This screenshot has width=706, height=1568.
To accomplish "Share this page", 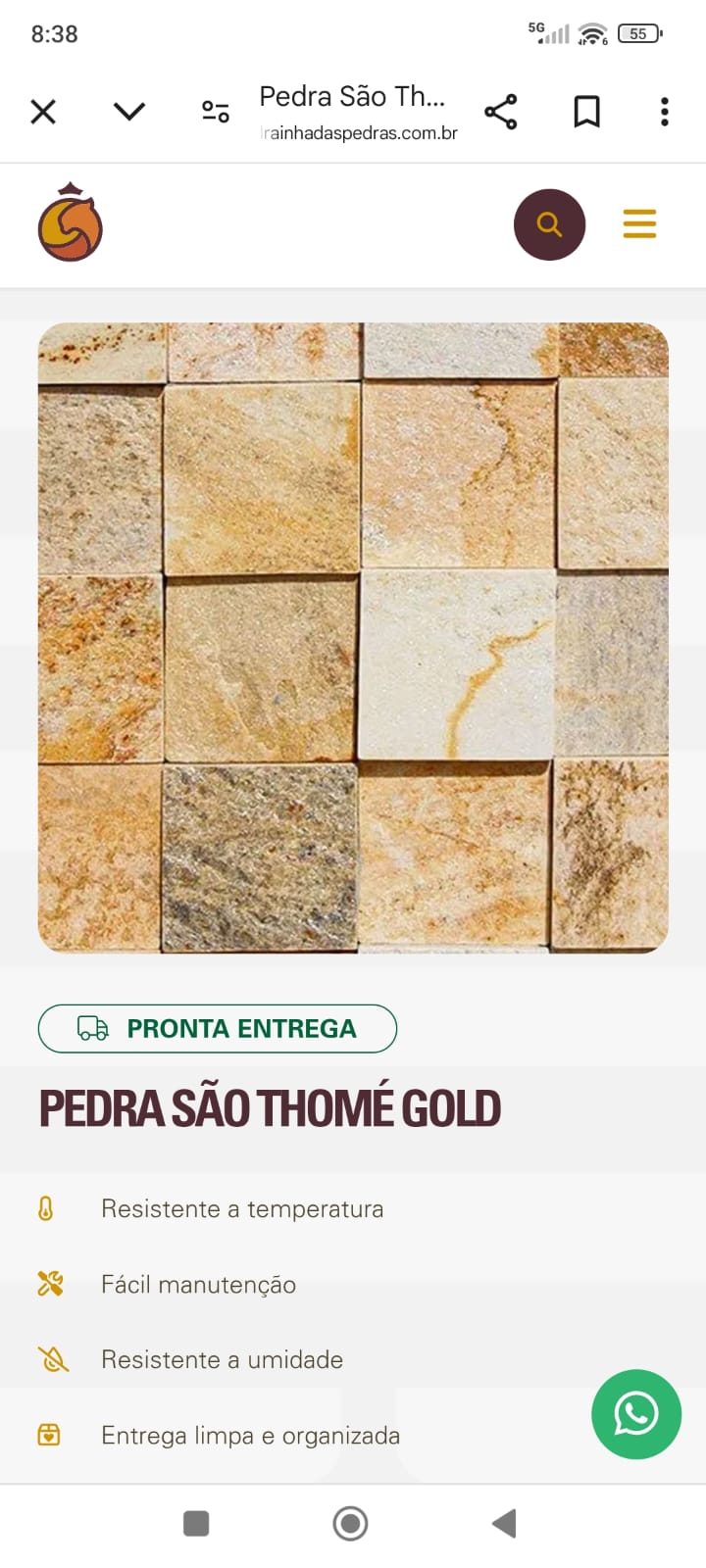I will click(x=501, y=112).
